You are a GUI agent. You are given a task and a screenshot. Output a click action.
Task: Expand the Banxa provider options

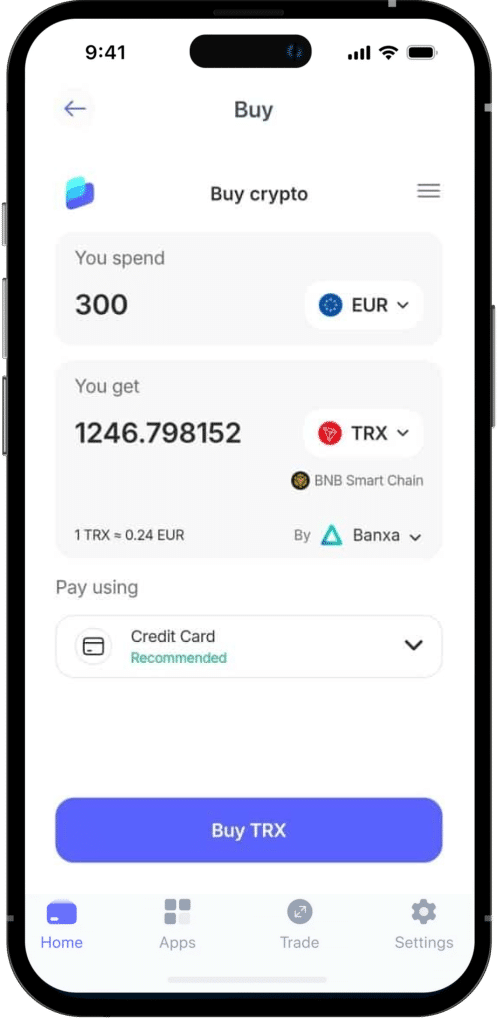371,536
